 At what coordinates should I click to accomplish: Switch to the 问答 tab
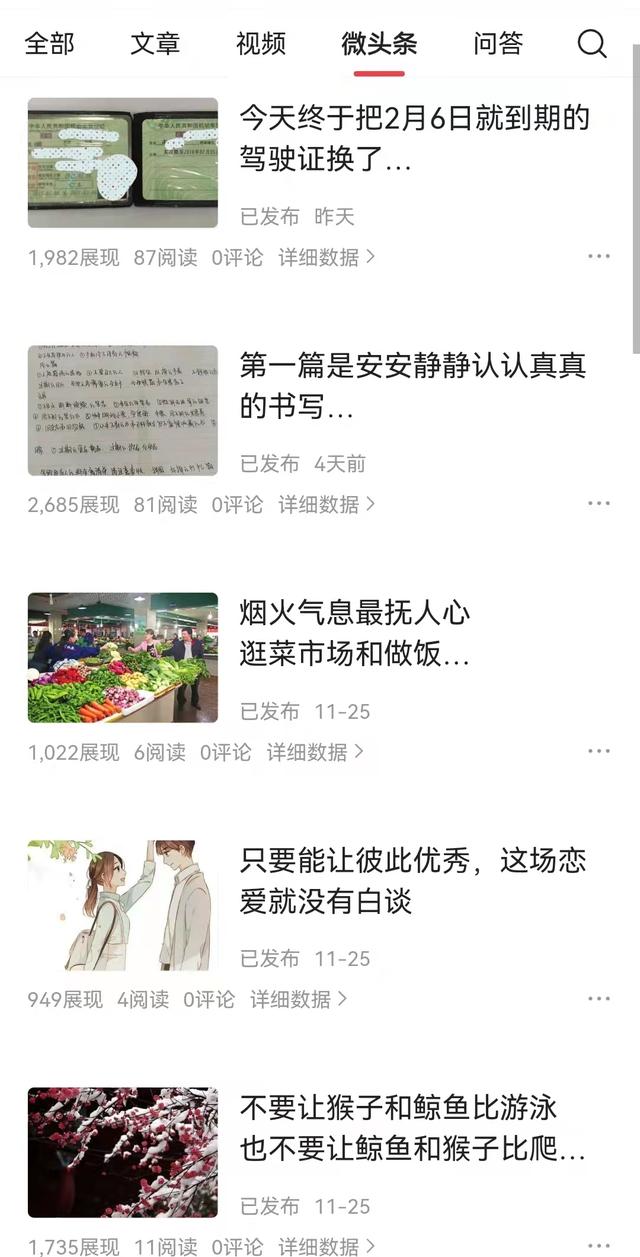click(498, 44)
